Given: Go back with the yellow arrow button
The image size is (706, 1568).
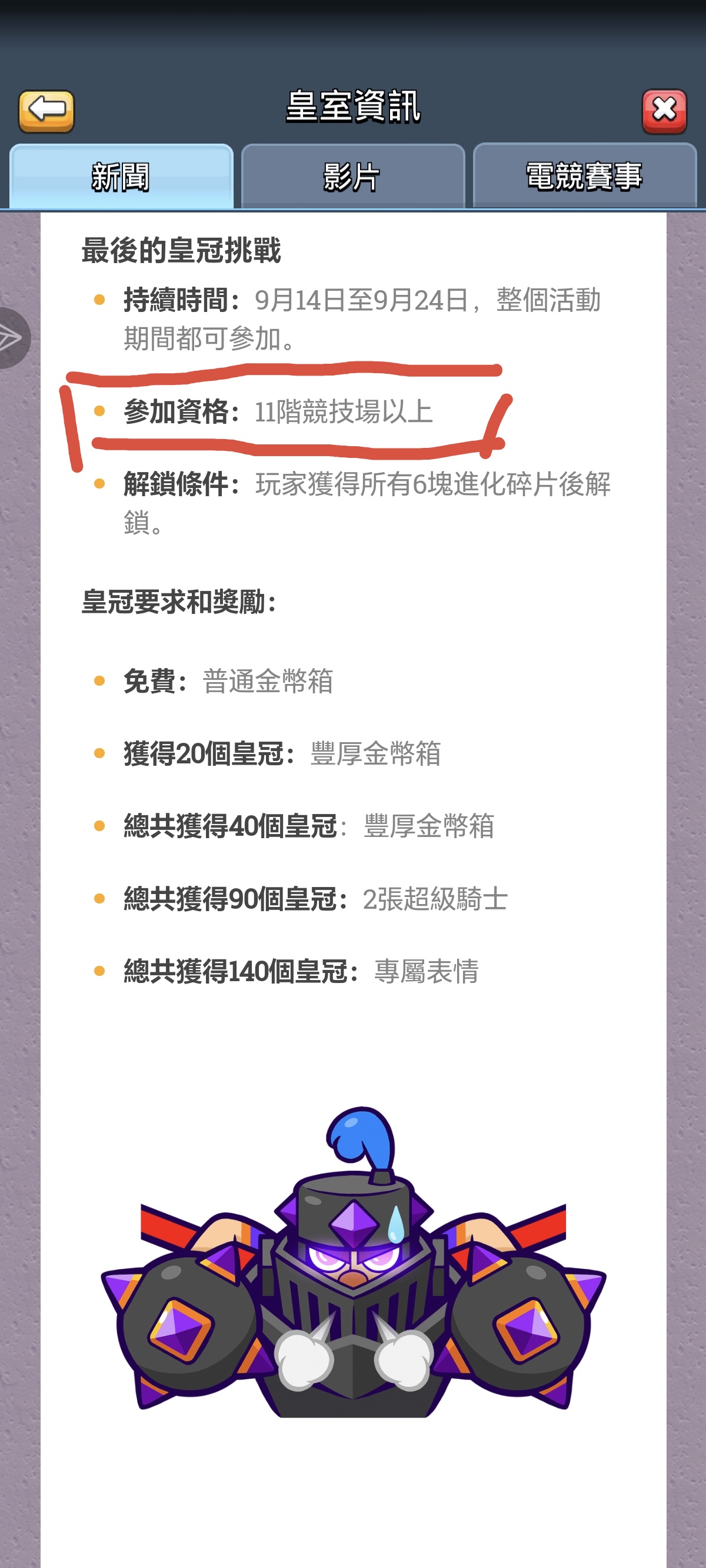Looking at the screenshot, I should coord(46,111).
